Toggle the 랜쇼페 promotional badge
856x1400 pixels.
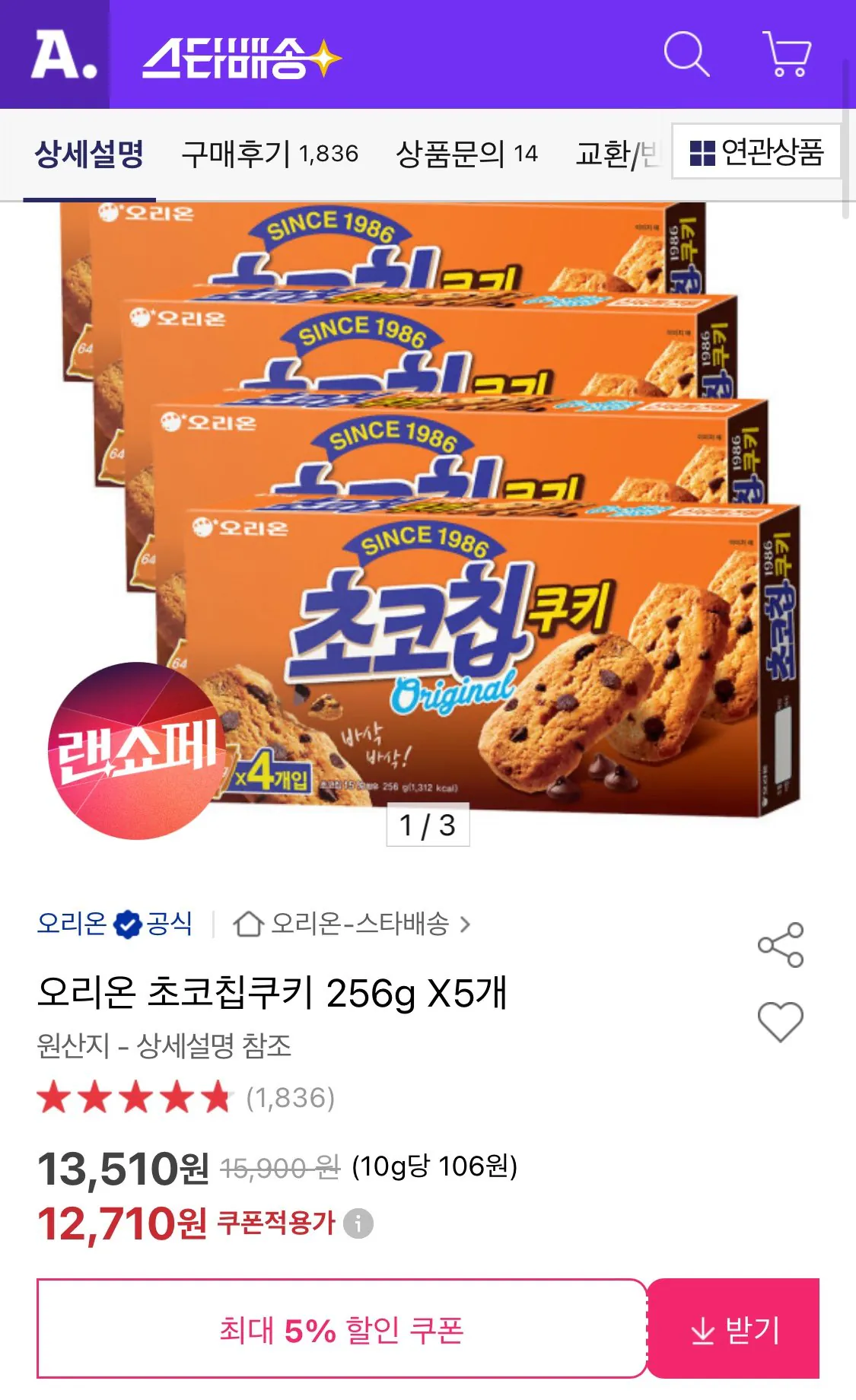point(133,752)
